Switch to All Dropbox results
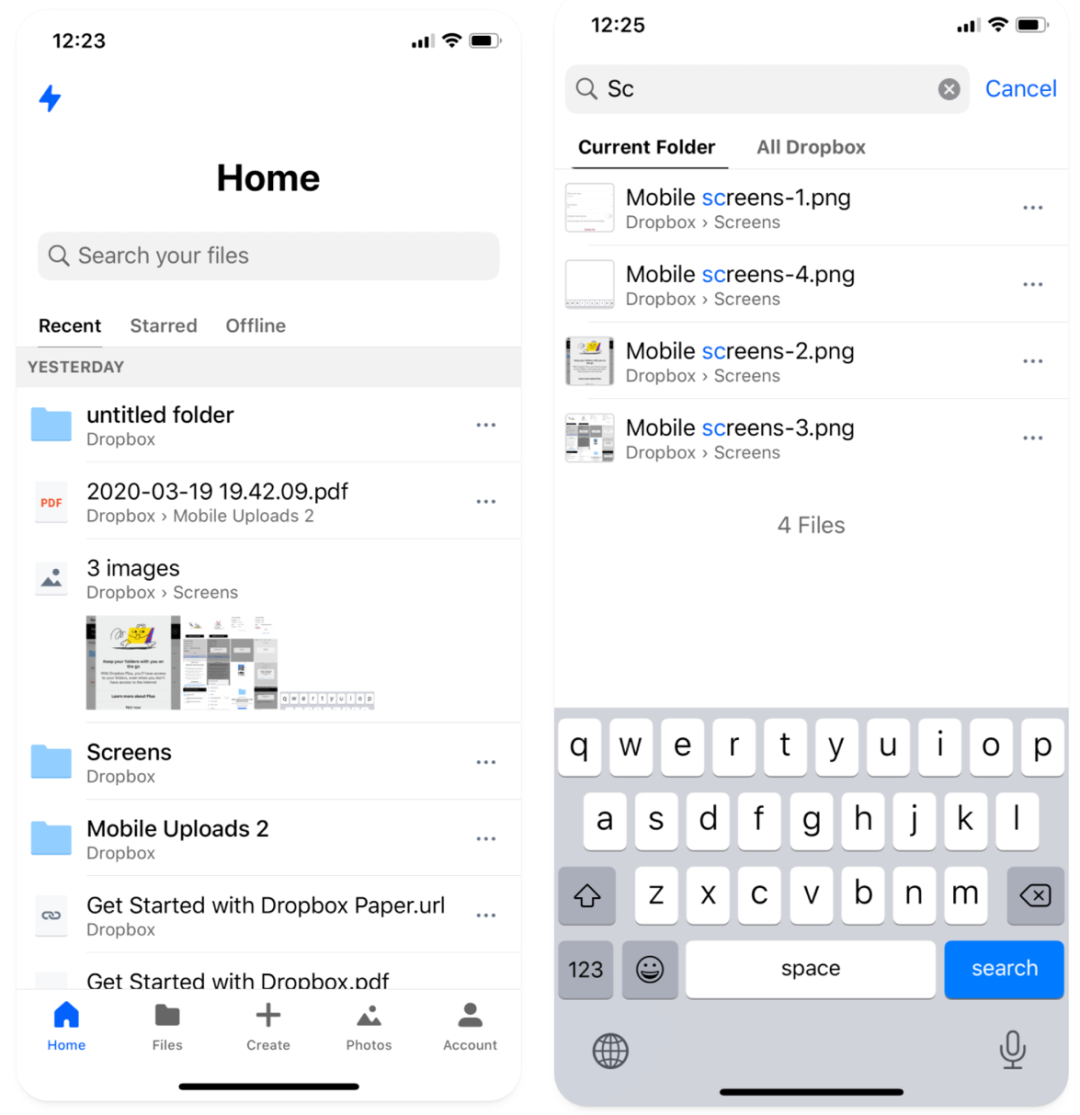 click(811, 147)
